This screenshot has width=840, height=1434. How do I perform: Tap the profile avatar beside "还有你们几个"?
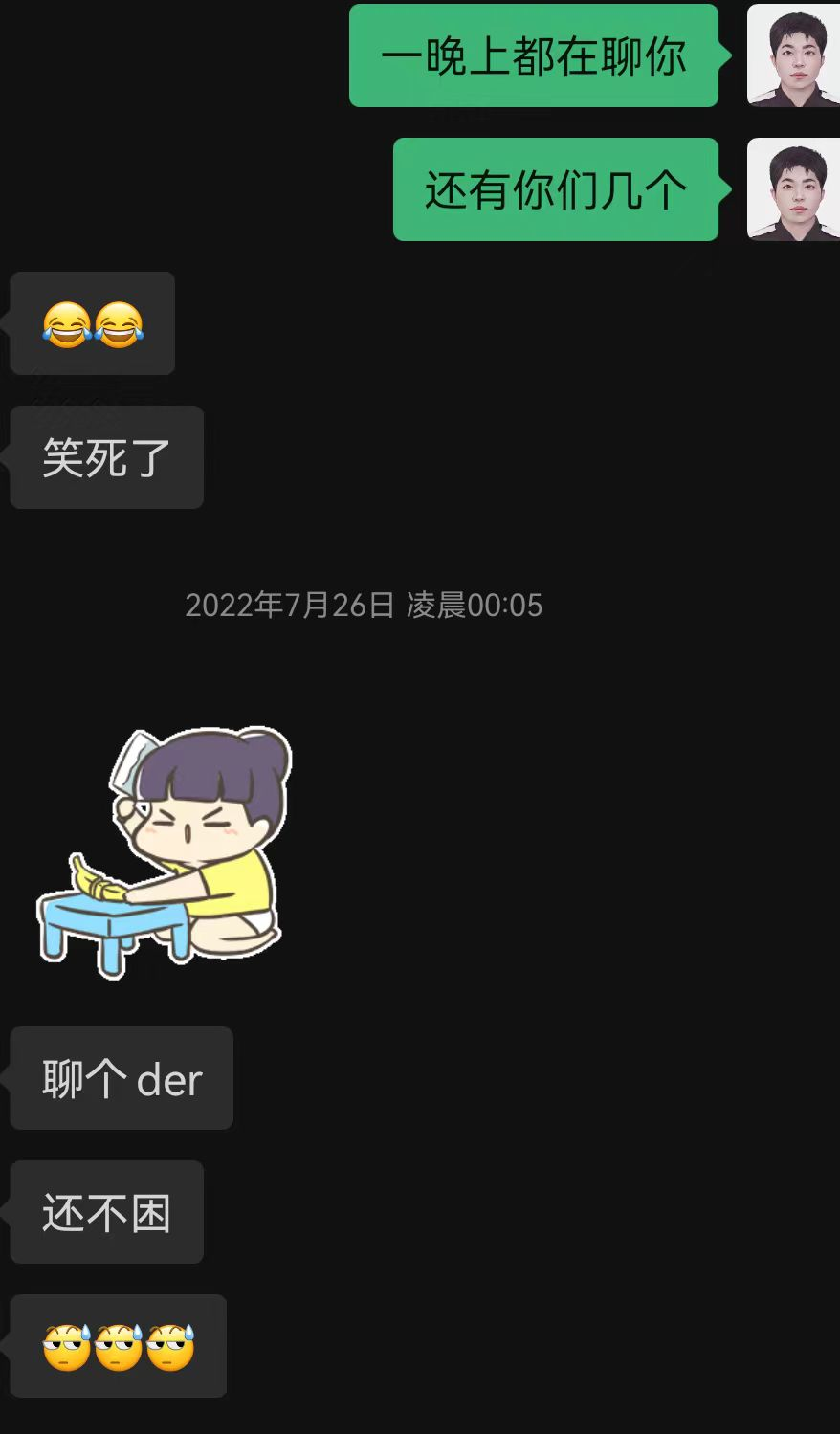[793, 189]
